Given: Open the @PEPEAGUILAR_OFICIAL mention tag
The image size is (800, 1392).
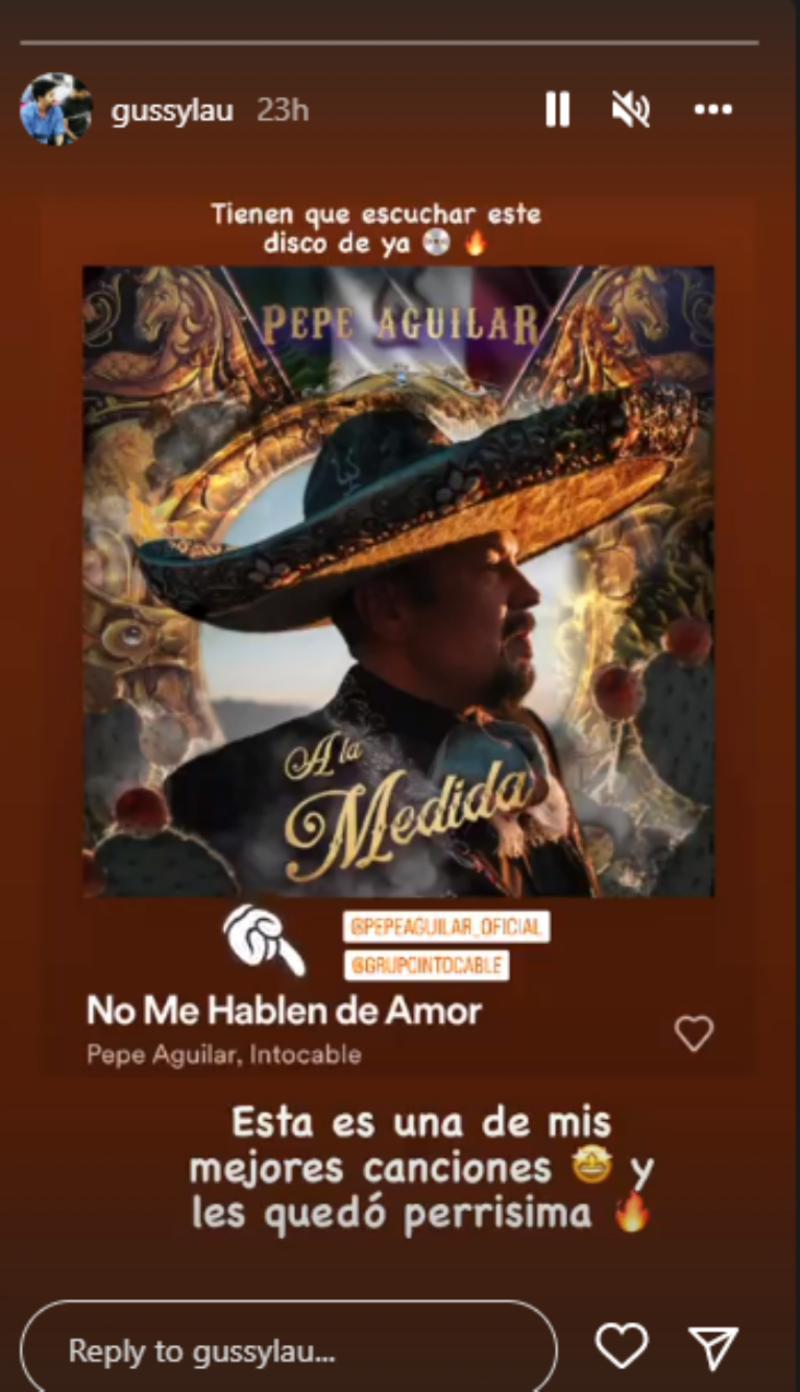Looking at the screenshot, I should click(x=446, y=927).
